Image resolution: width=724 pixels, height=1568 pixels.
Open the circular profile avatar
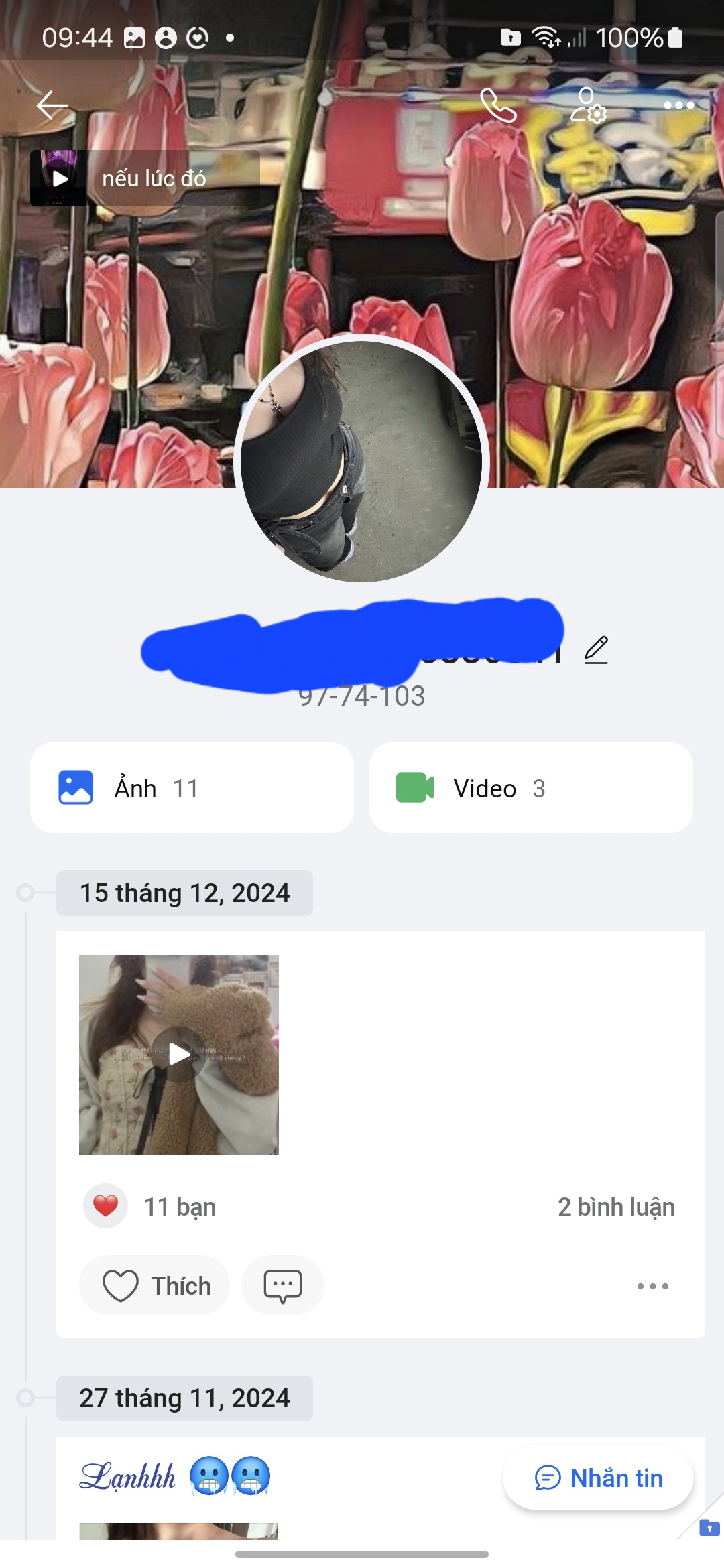(361, 461)
